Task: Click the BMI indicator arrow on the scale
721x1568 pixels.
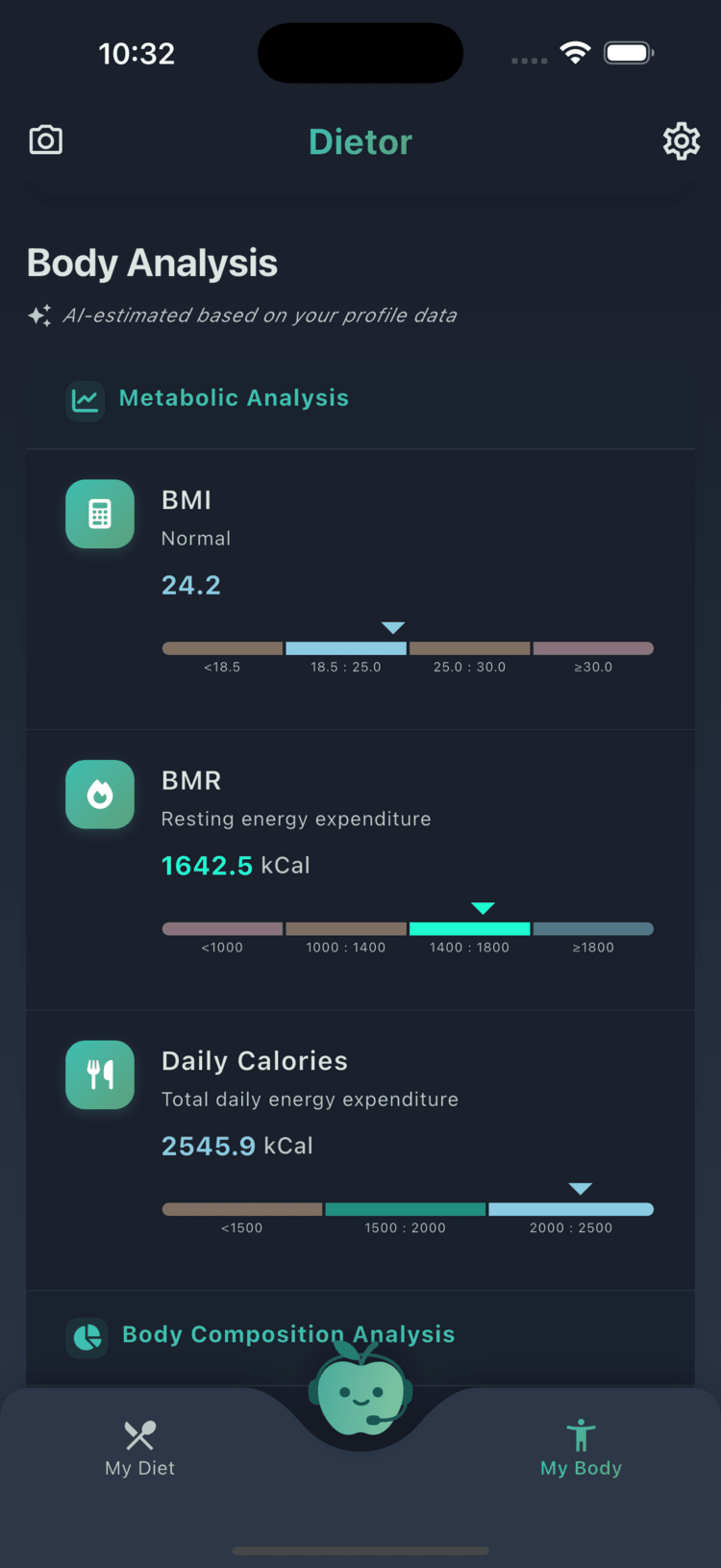Action: 393,626
